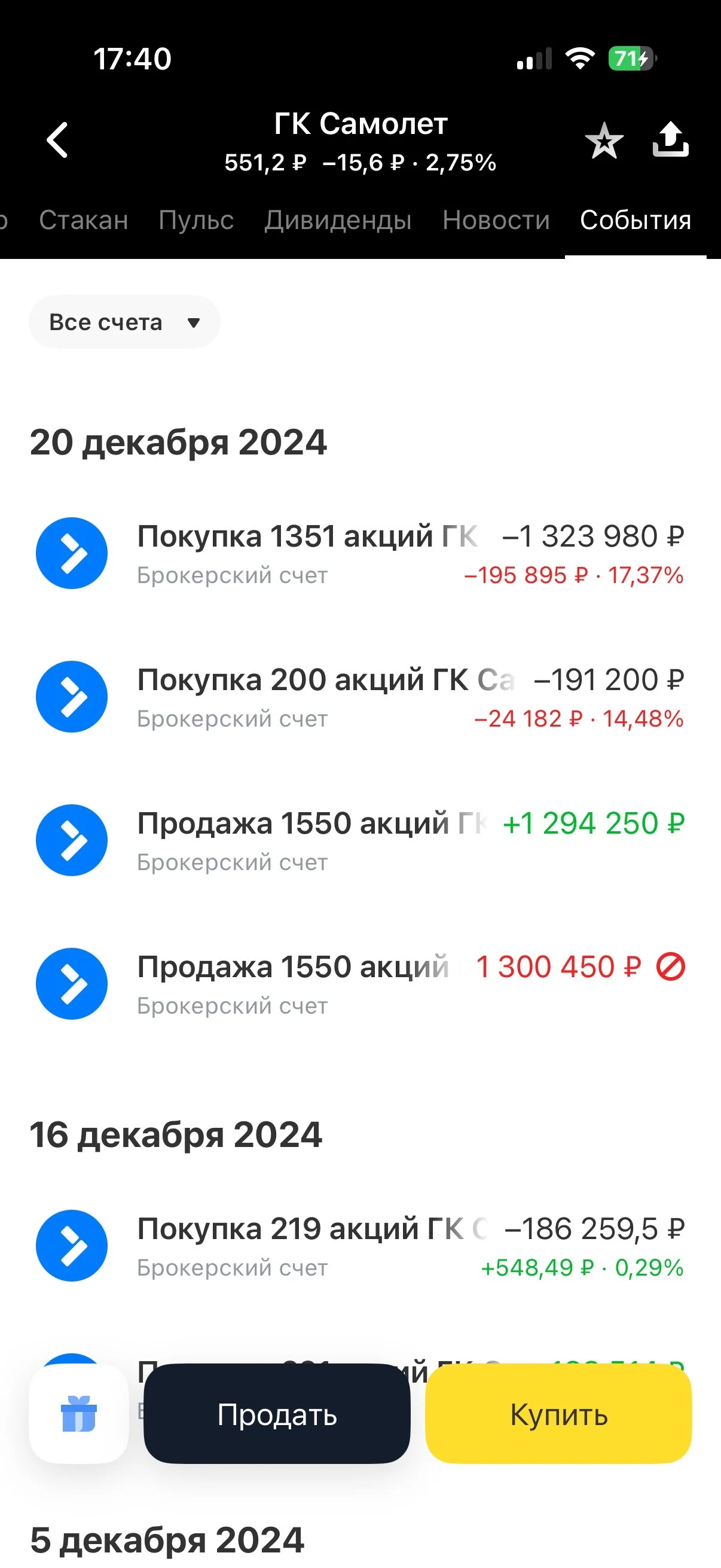The height and width of the screenshot is (1568, 721).
Task: Open the sale with +1 294 250 ₽
Action: tap(360, 841)
